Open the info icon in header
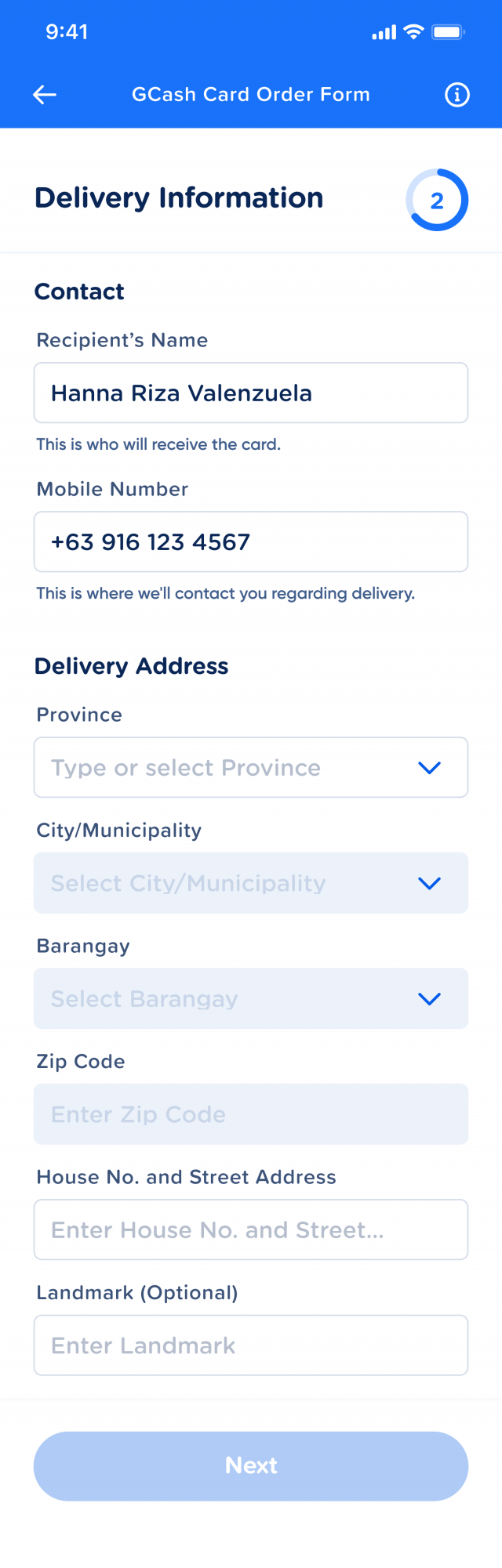Screen dimensions: 502x1568 (457, 95)
